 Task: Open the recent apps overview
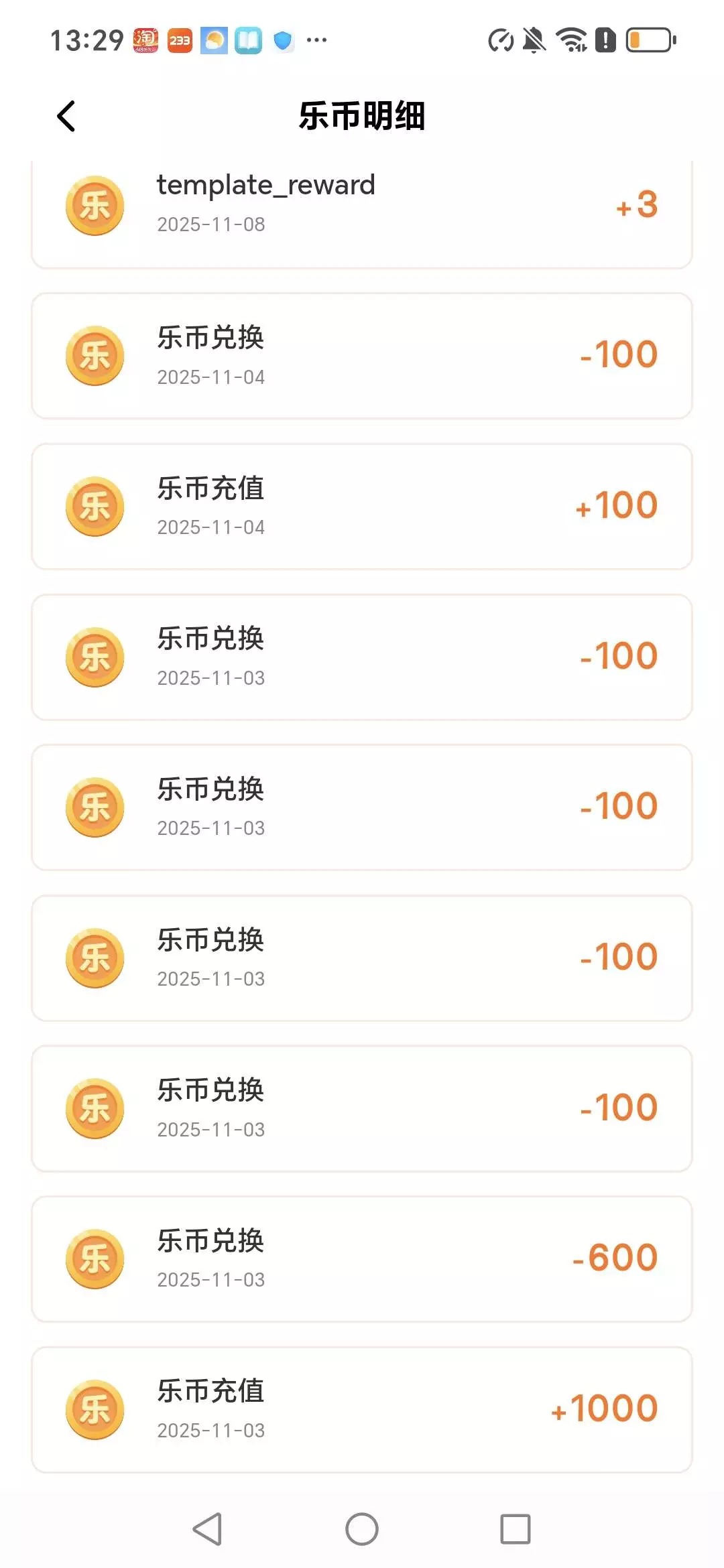(x=515, y=1529)
